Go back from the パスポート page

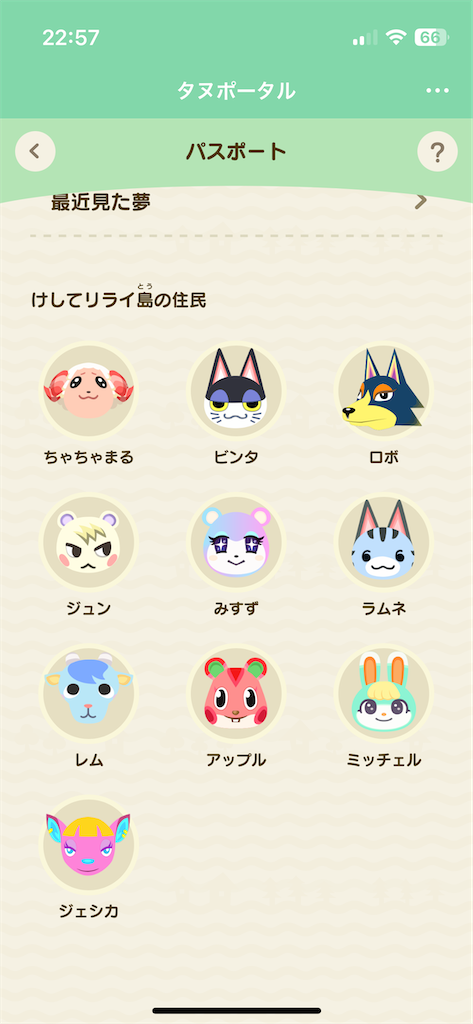[x=35, y=152]
